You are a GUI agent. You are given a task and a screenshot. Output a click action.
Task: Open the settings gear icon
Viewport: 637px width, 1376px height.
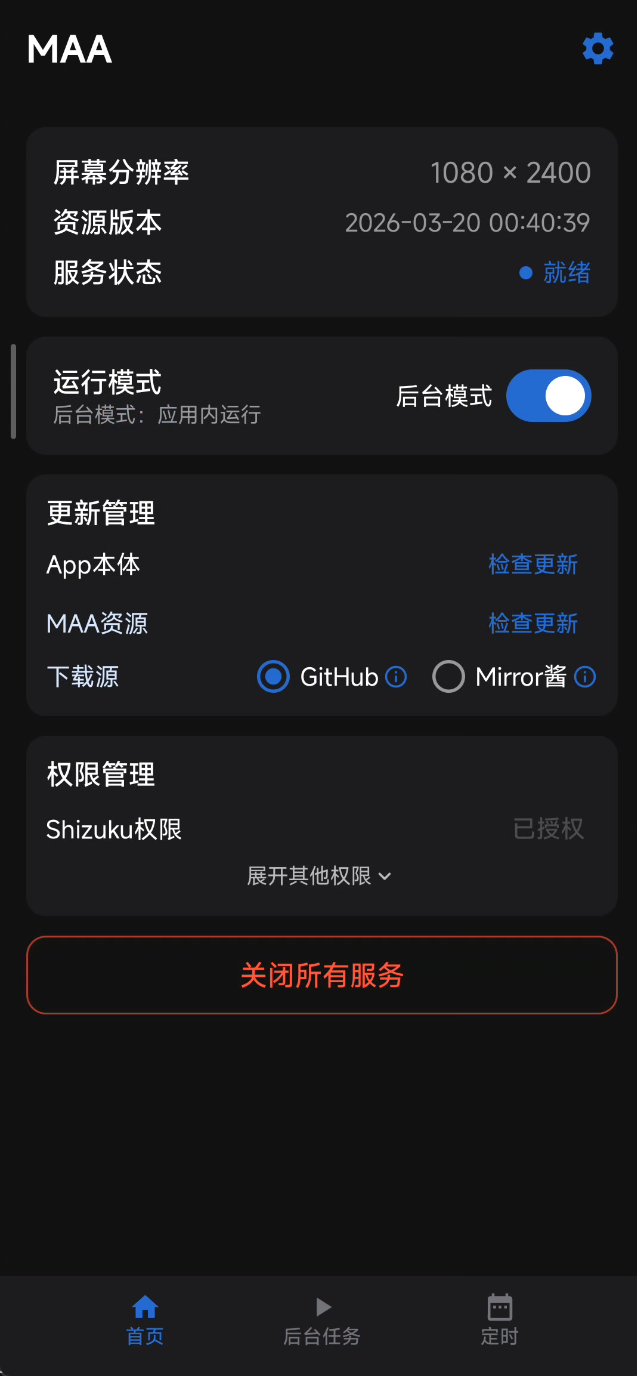[598, 48]
